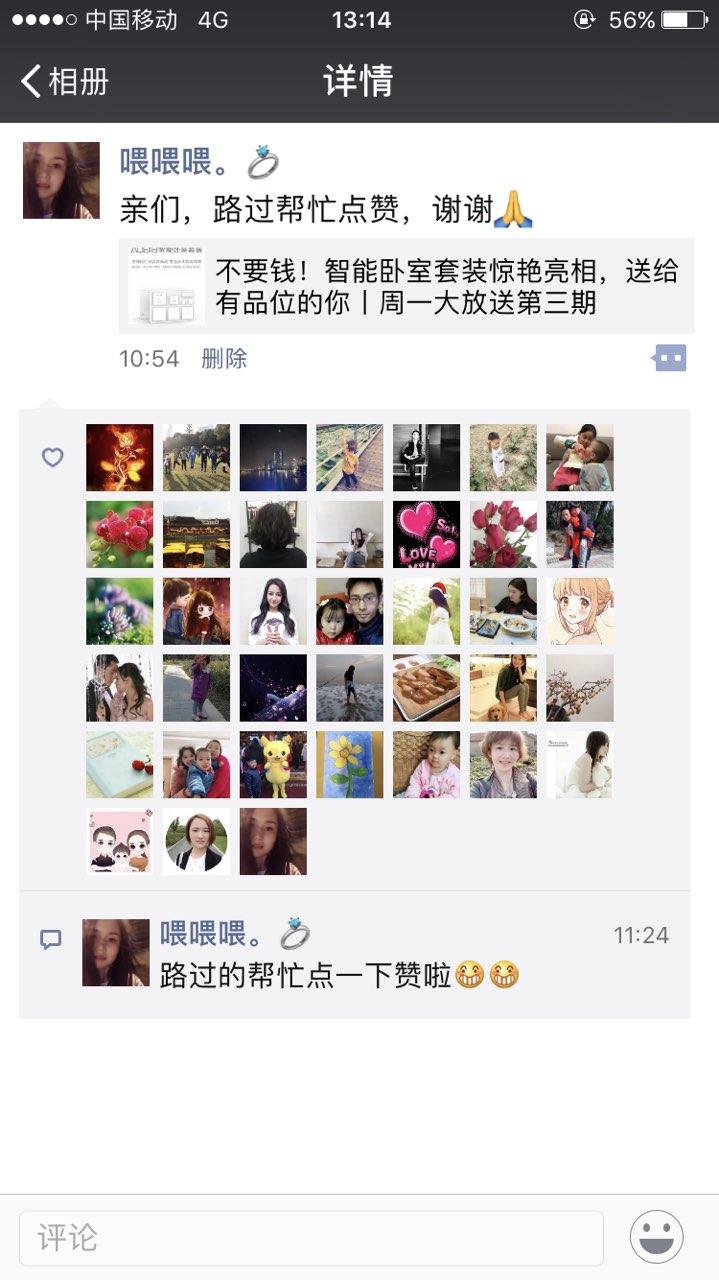View the flaming rose avatar liker
Screen dimensions: 719x1280
(x=120, y=457)
